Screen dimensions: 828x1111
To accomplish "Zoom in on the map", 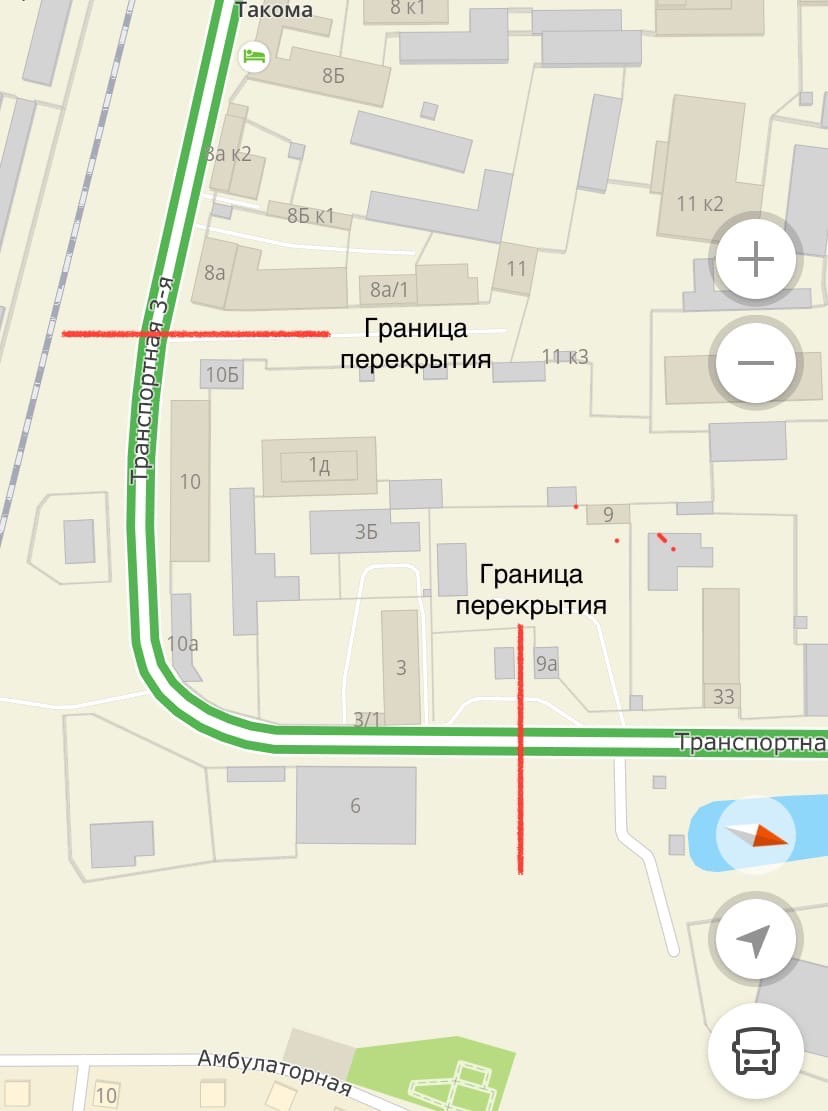I will click(x=756, y=260).
